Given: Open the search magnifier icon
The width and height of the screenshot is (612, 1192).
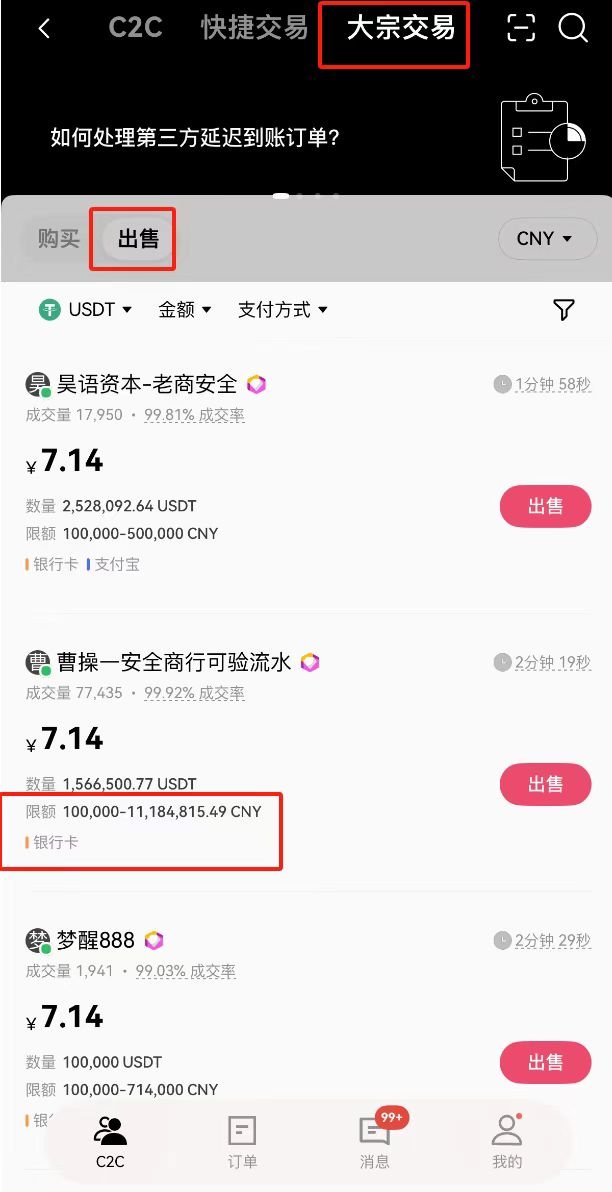Looking at the screenshot, I should [573, 28].
